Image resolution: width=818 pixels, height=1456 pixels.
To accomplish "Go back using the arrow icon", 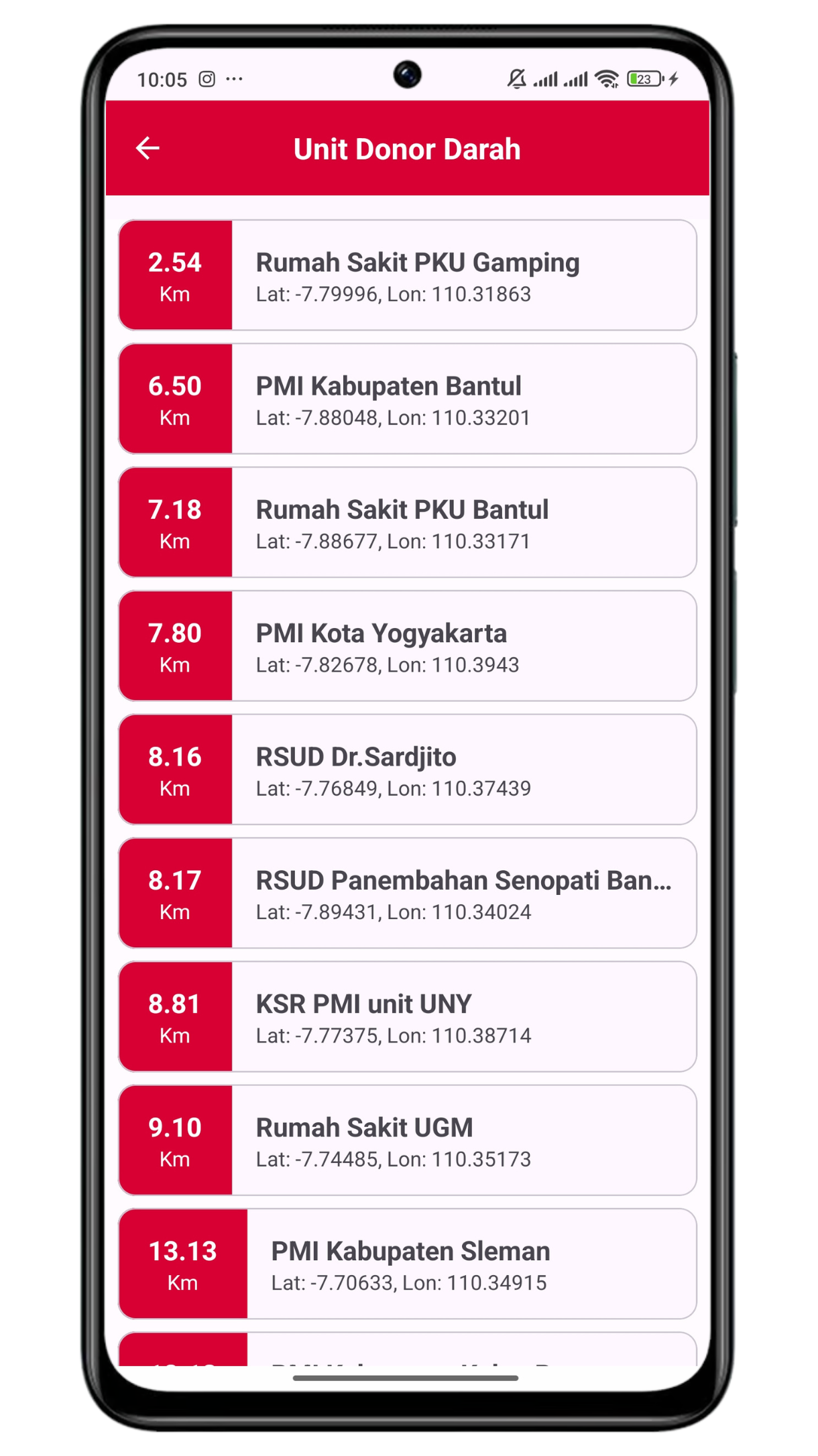I will pos(148,148).
